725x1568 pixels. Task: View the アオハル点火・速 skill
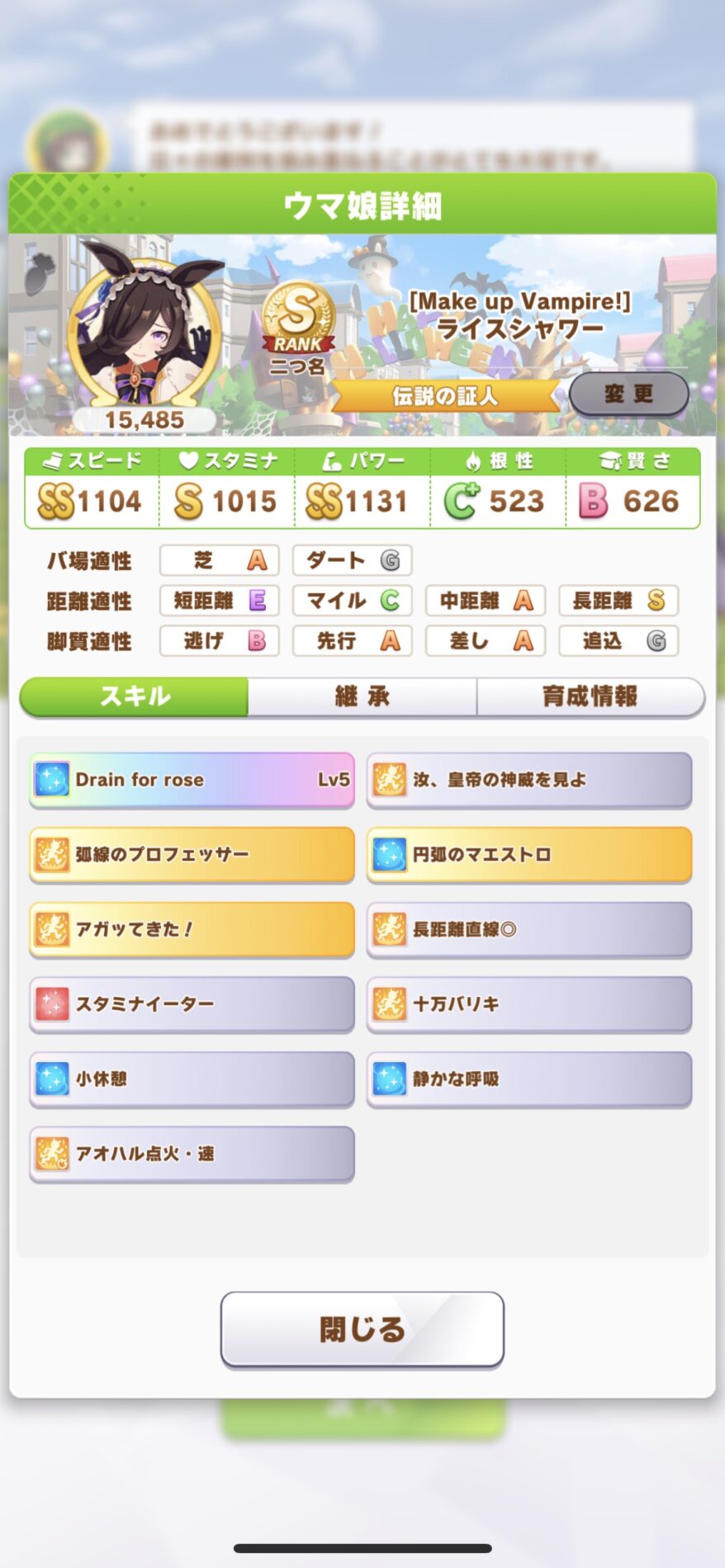tap(192, 1154)
